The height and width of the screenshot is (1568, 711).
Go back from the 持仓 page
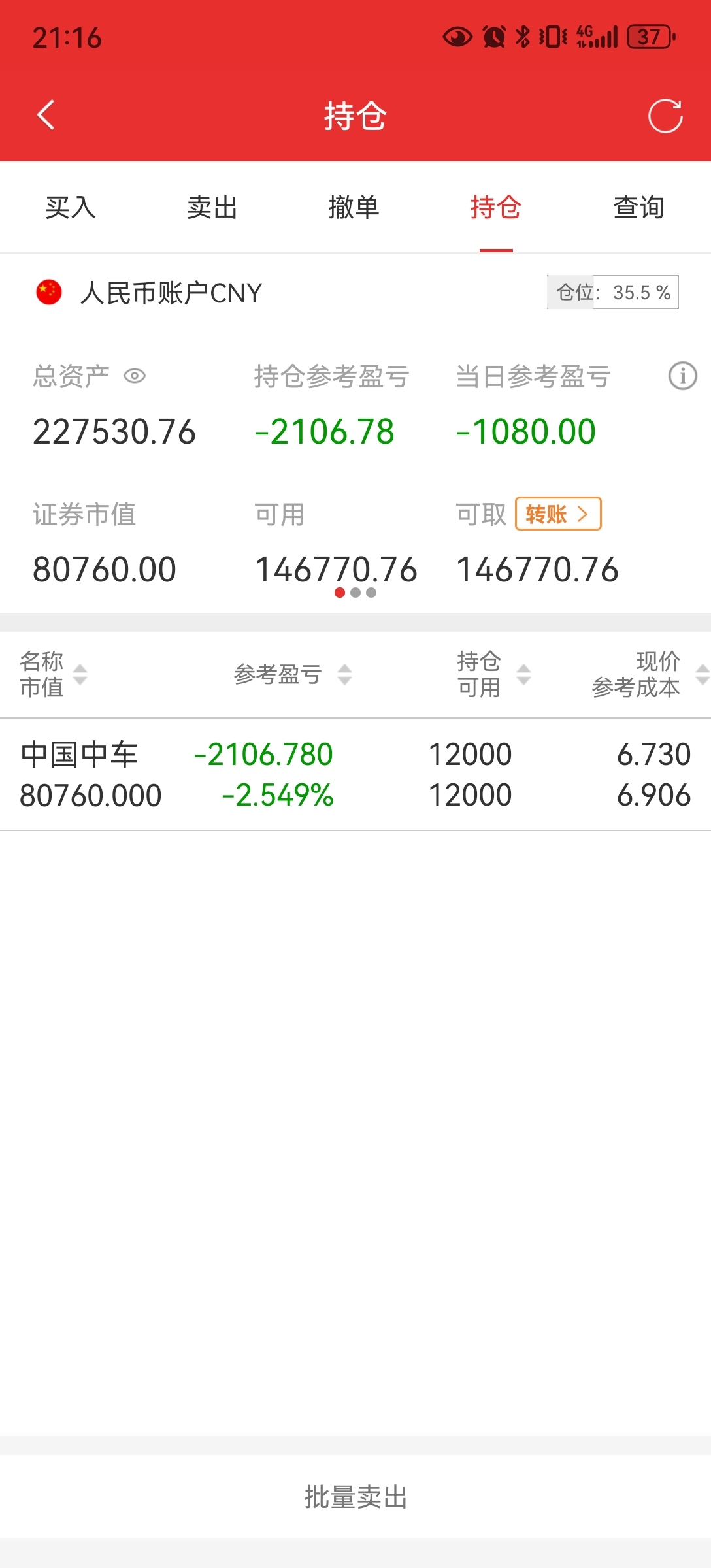[46, 116]
